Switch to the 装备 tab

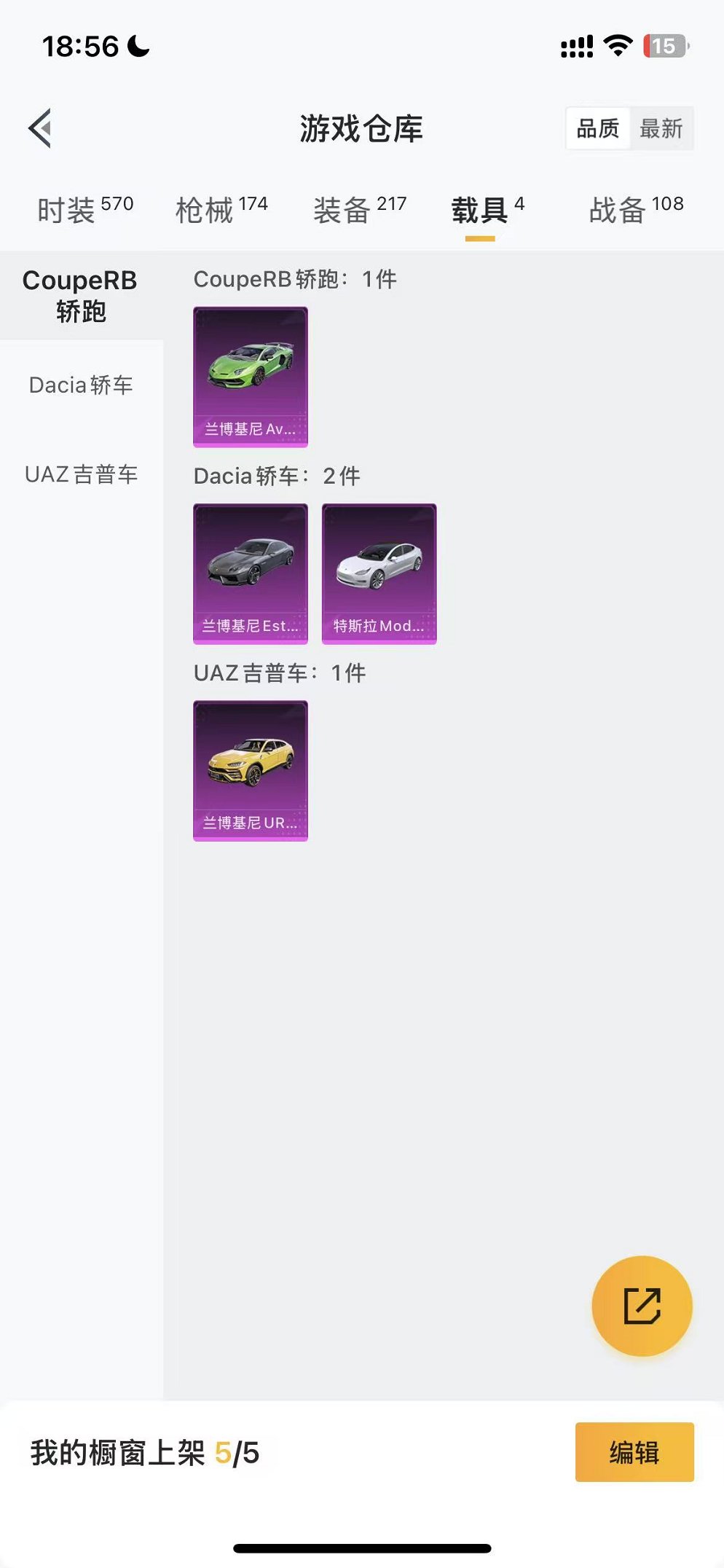point(359,210)
